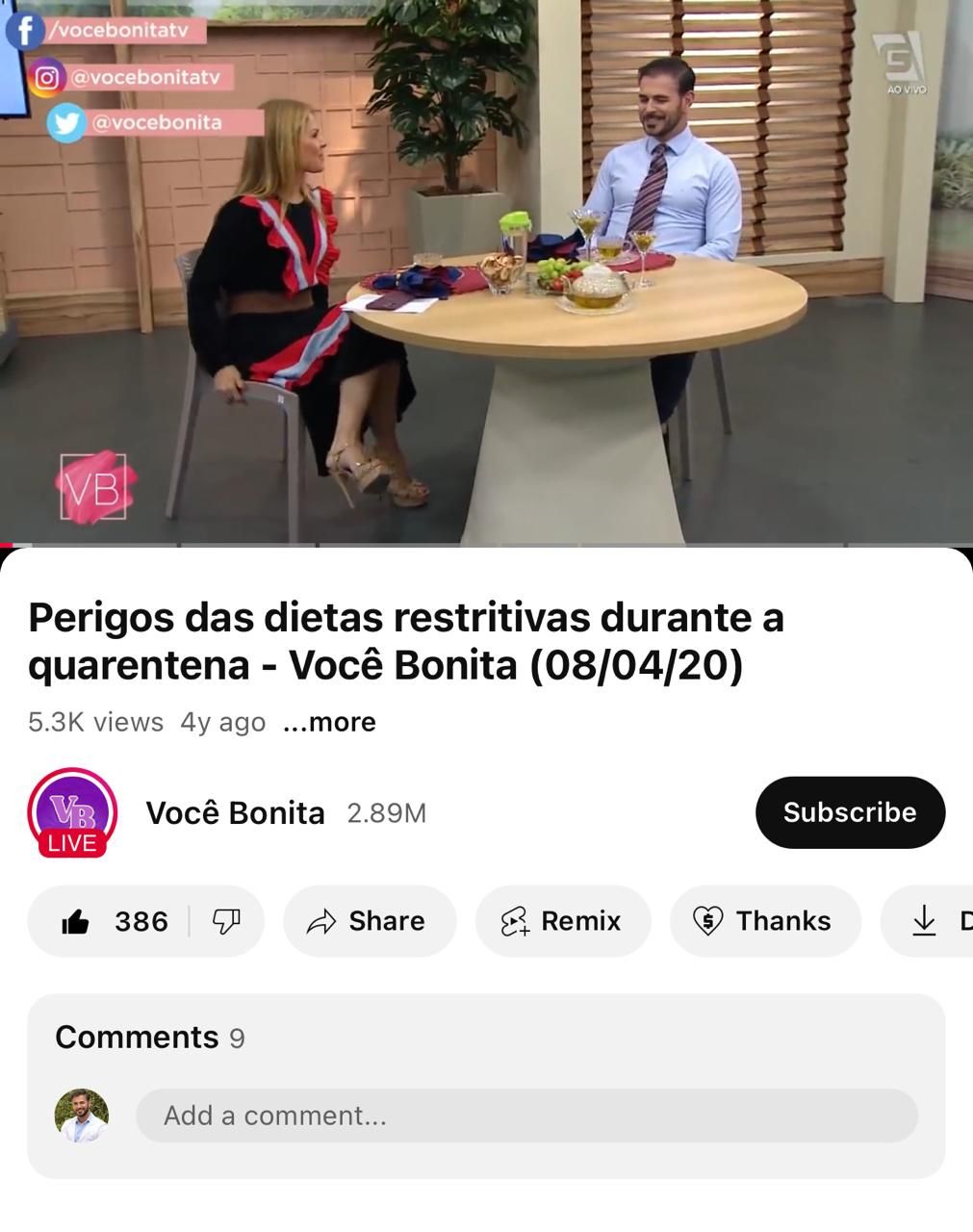Tap the comment count number 9
The image size is (973, 1232).
pos(238,1039)
